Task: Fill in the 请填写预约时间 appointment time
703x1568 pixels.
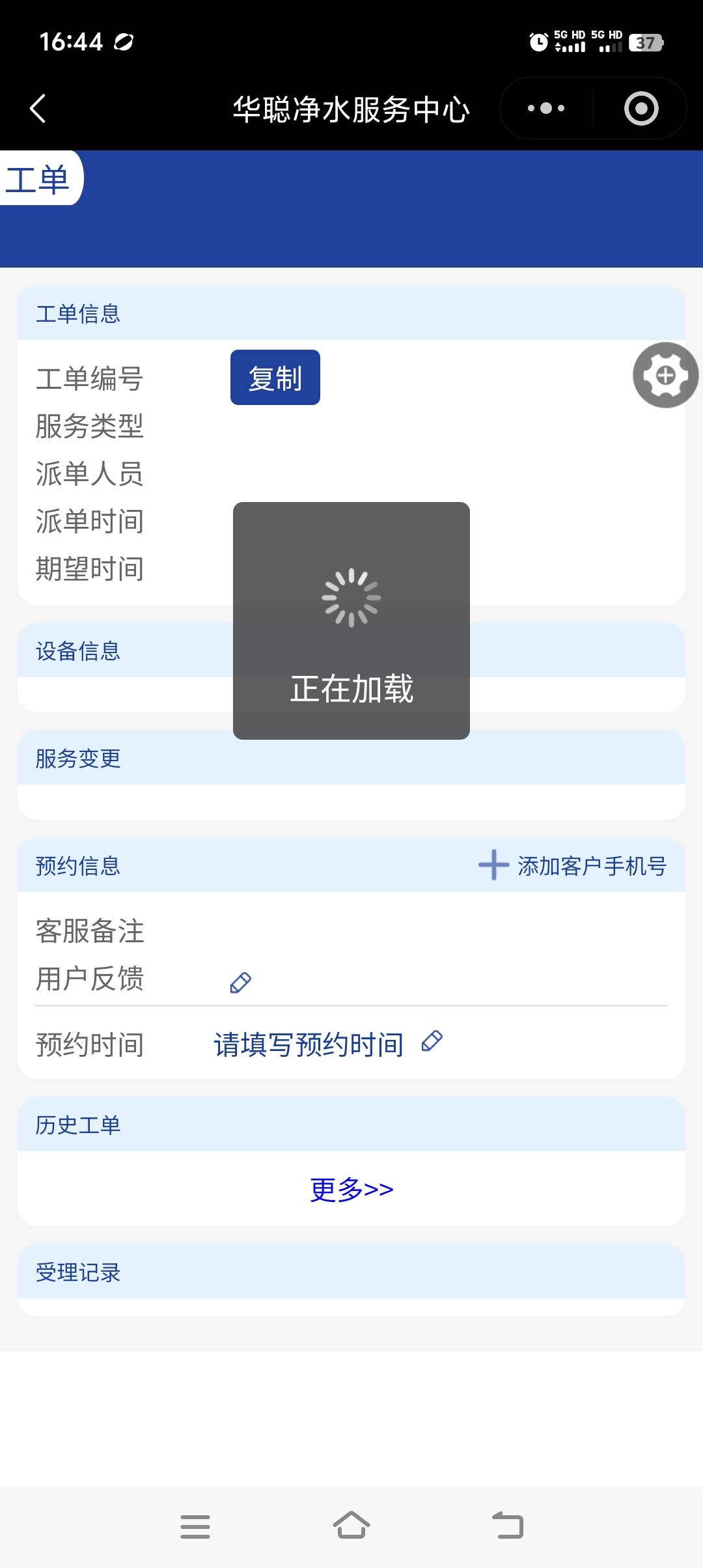Action: [x=309, y=1044]
